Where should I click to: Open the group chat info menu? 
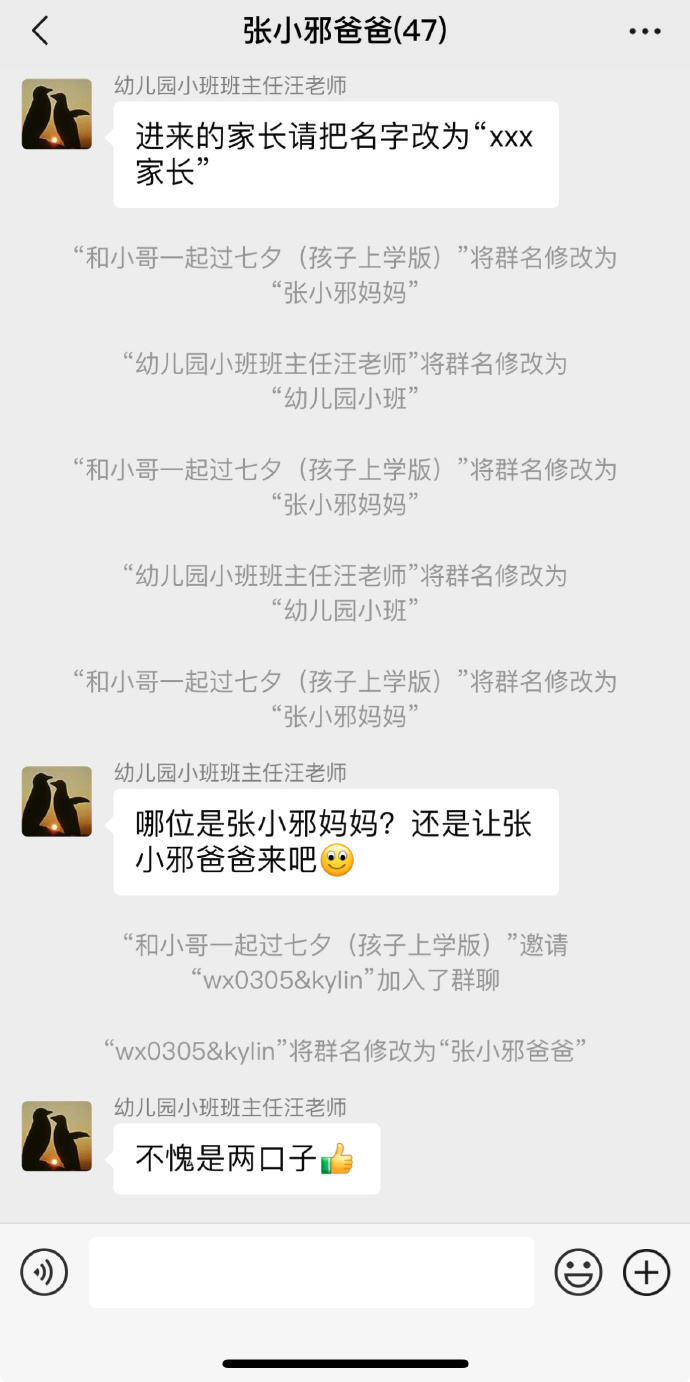[x=645, y=32]
